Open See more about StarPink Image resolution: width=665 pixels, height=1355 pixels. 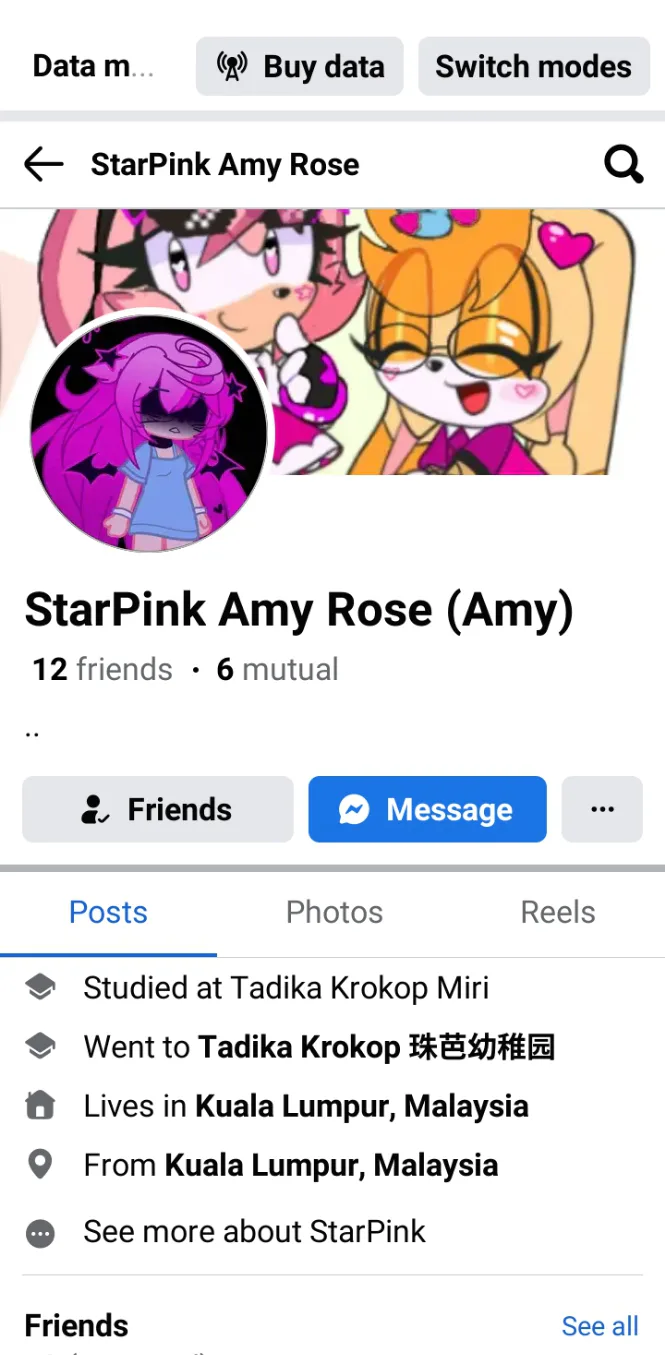tap(254, 1231)
